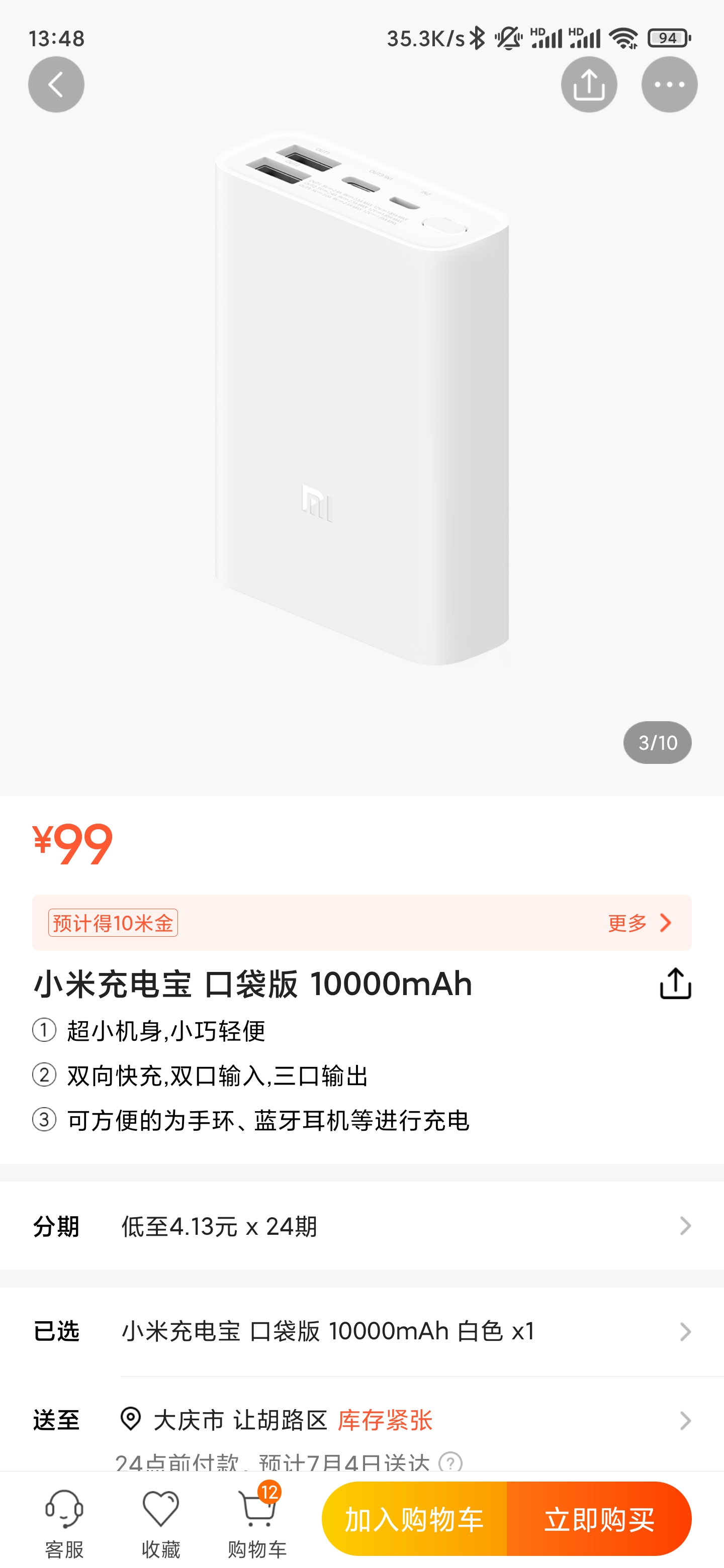This screenshot has width=724, height=1568.
Task: Change the 送至 delivery address
Action: [x=361, y=1420]
